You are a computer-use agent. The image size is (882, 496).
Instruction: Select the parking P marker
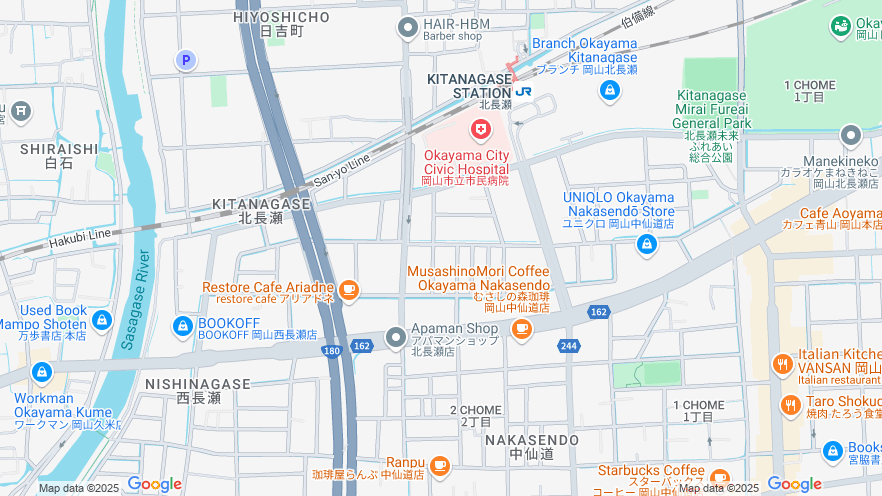[185, 60]
